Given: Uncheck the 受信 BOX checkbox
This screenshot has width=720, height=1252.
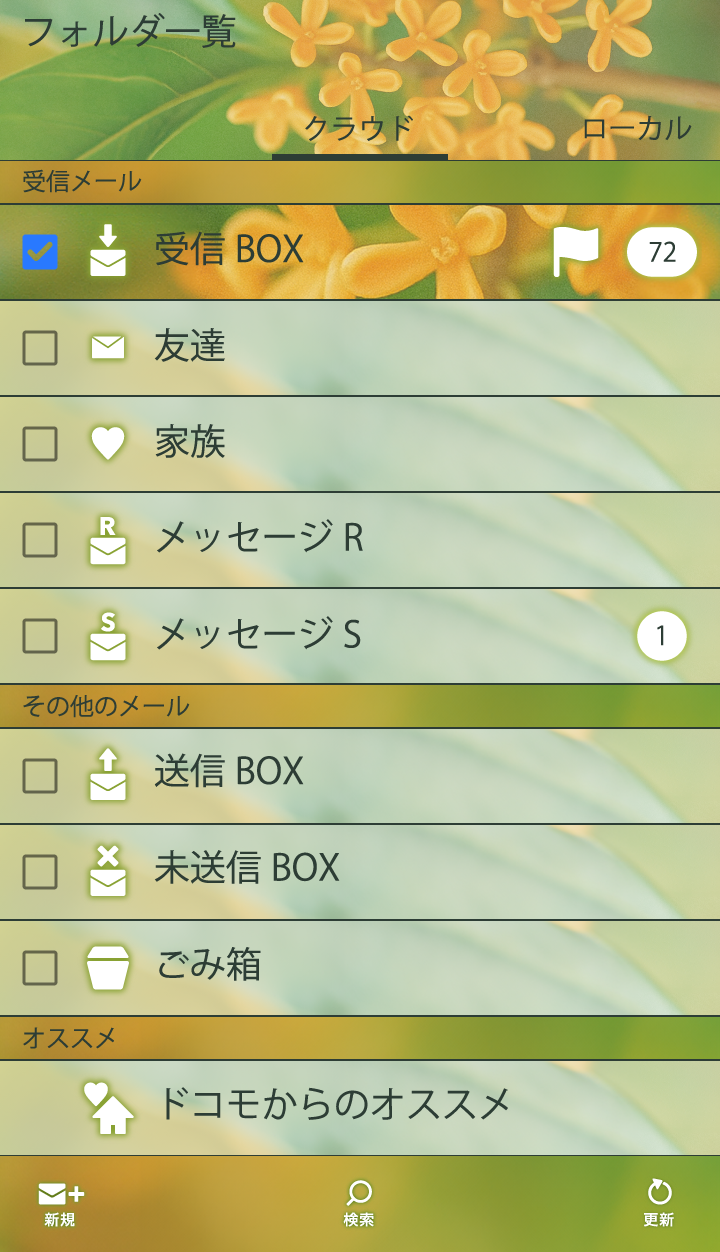Looking at the screenshot, I should pos(40,252).
